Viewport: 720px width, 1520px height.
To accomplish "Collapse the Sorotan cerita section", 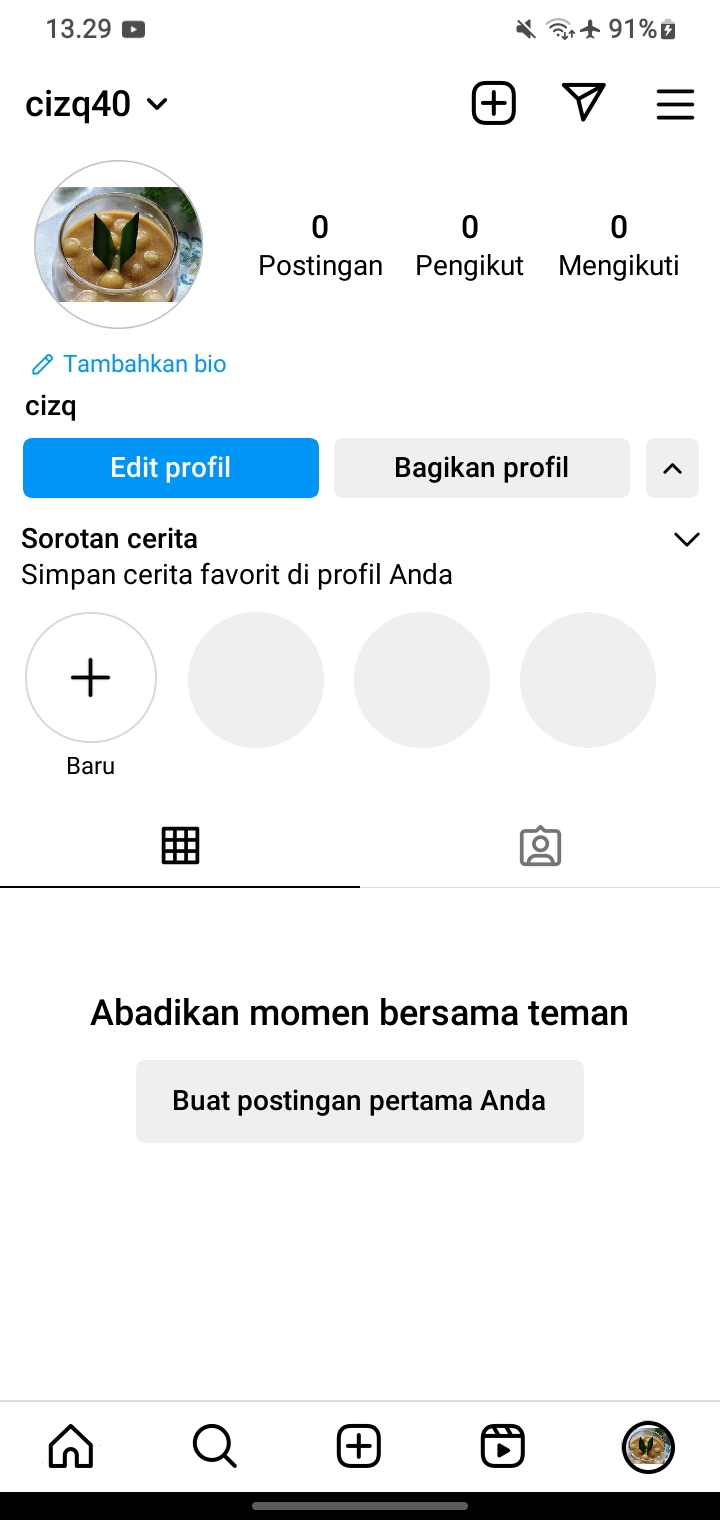I will tap(686, 540).
